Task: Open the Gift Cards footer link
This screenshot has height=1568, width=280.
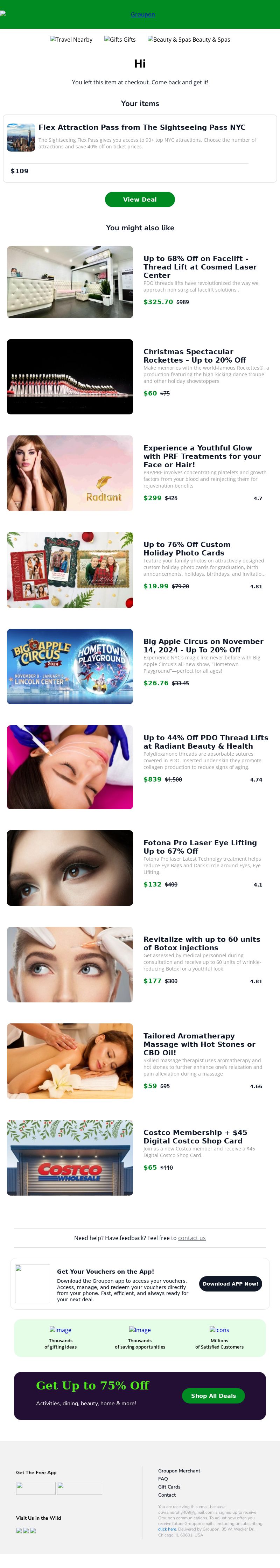Action: pos(169,1486)
